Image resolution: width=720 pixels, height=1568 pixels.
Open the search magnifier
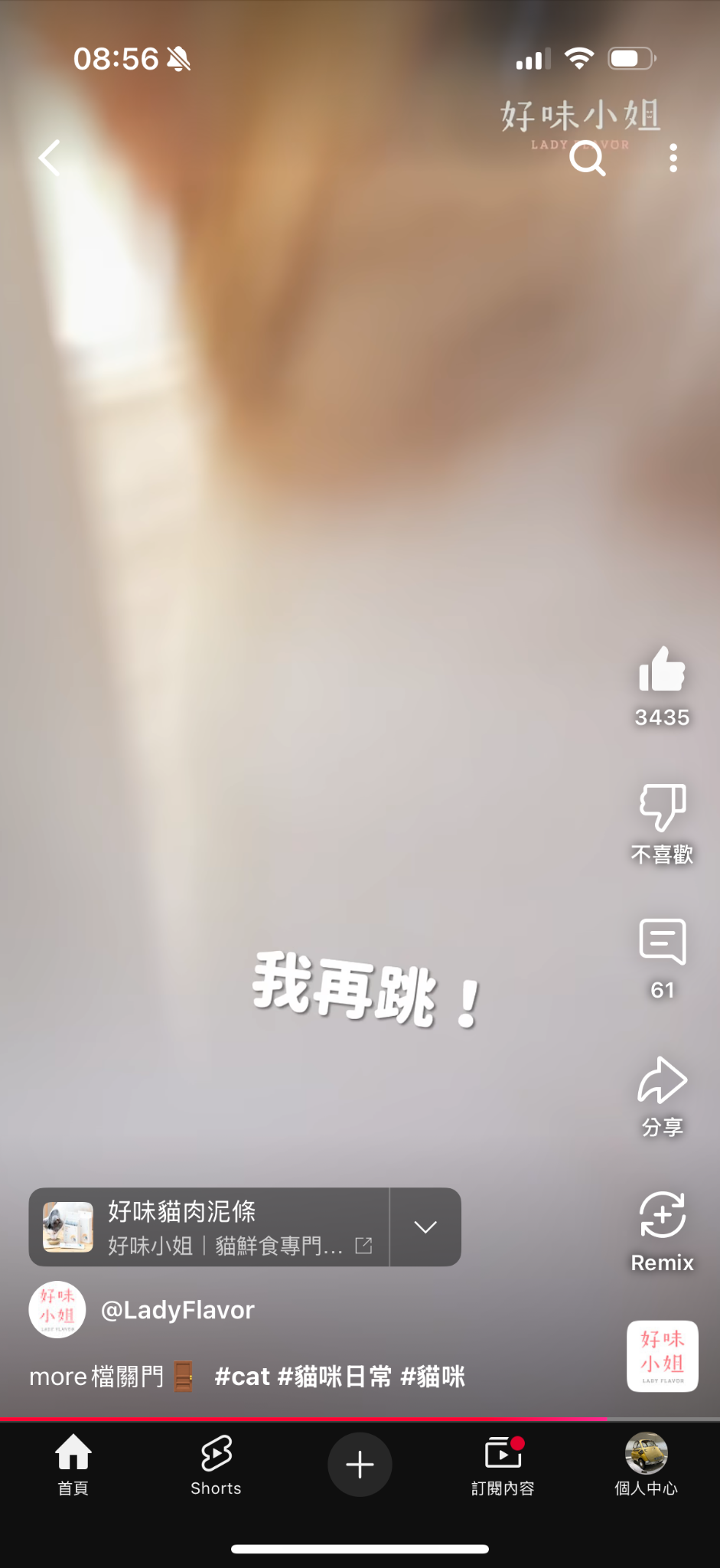(x=587, y=158)
